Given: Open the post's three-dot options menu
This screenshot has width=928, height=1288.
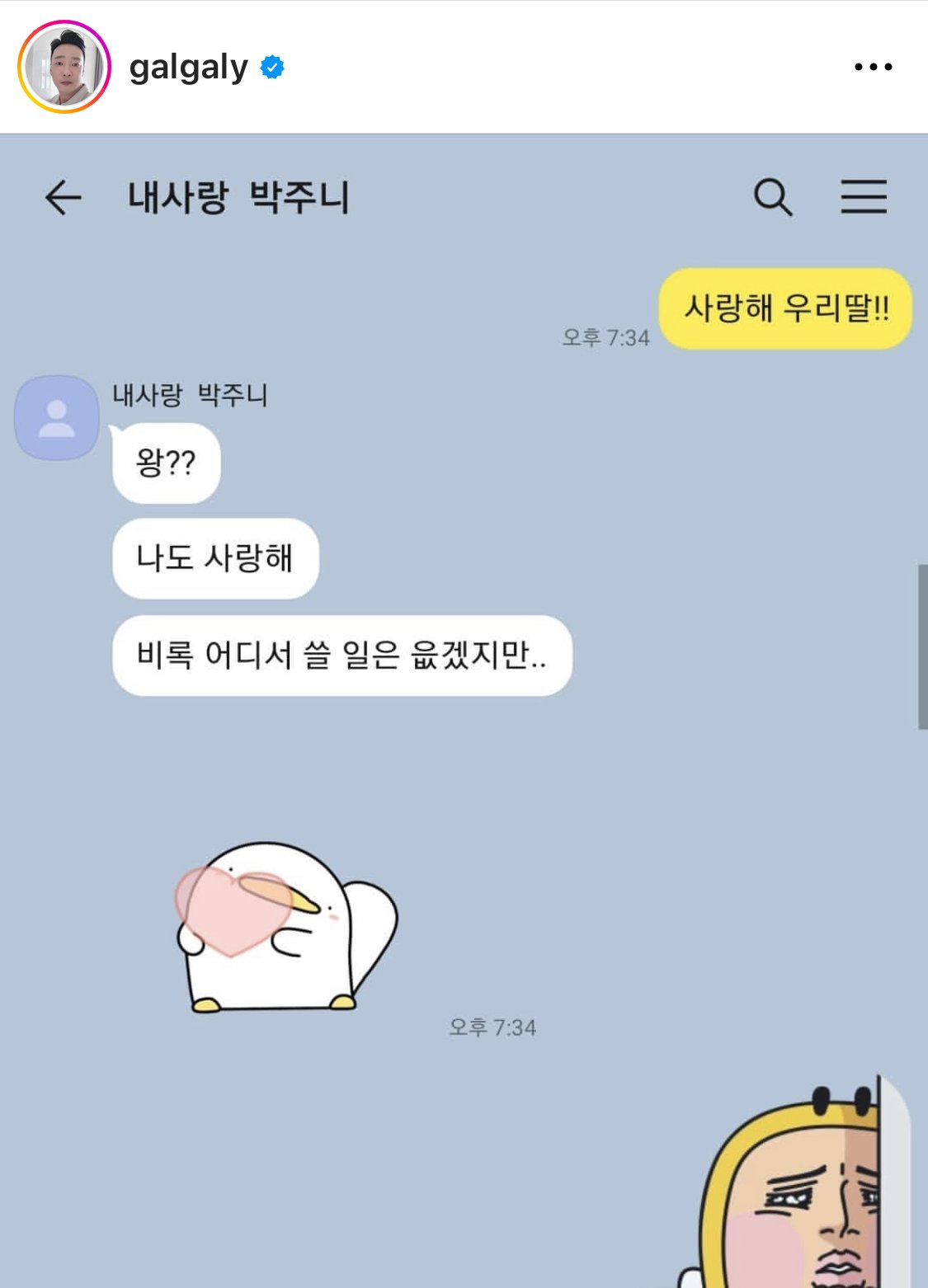Looking at the screenshot, I should point(873,67).
